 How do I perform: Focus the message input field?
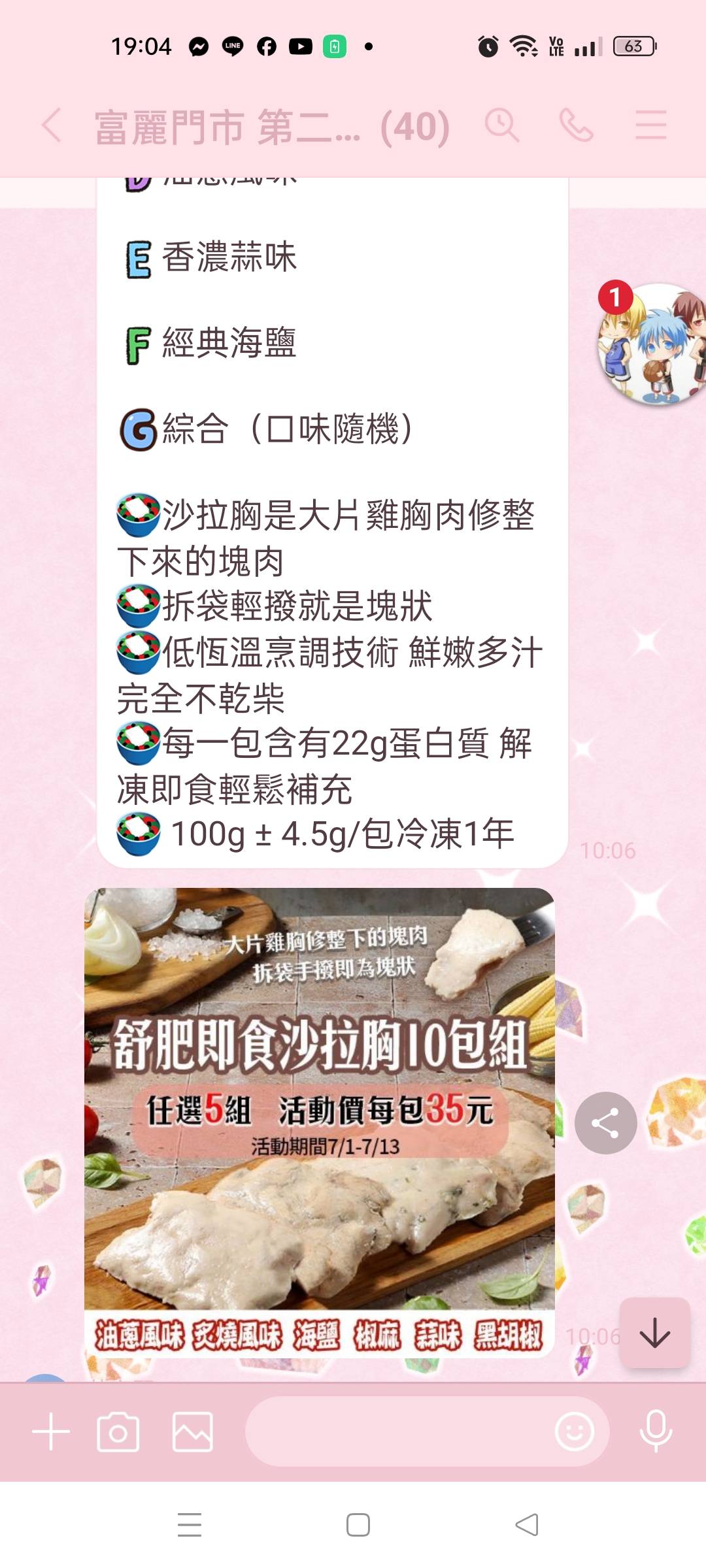point(399,1432)
